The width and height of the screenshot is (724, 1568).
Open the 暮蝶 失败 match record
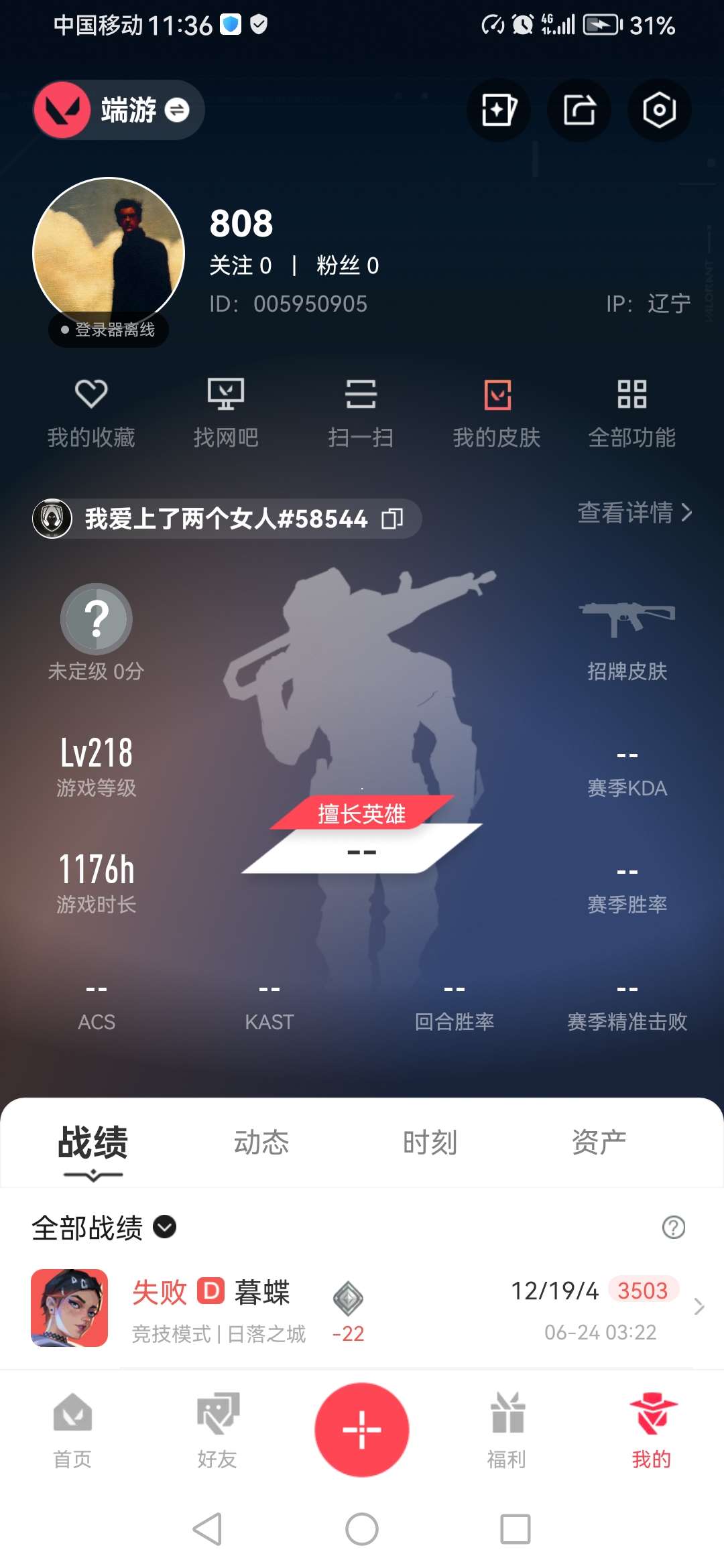362,1308
